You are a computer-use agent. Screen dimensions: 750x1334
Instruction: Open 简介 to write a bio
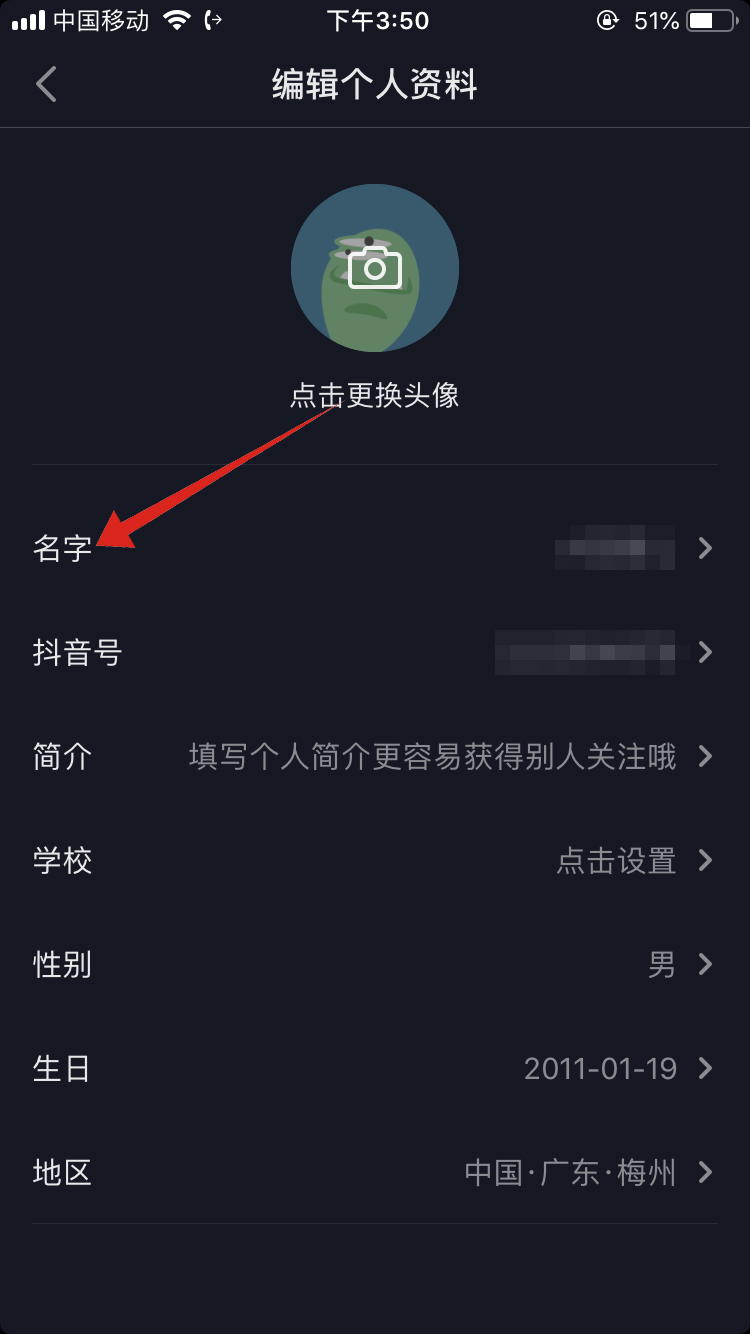(x=374, y=757)
